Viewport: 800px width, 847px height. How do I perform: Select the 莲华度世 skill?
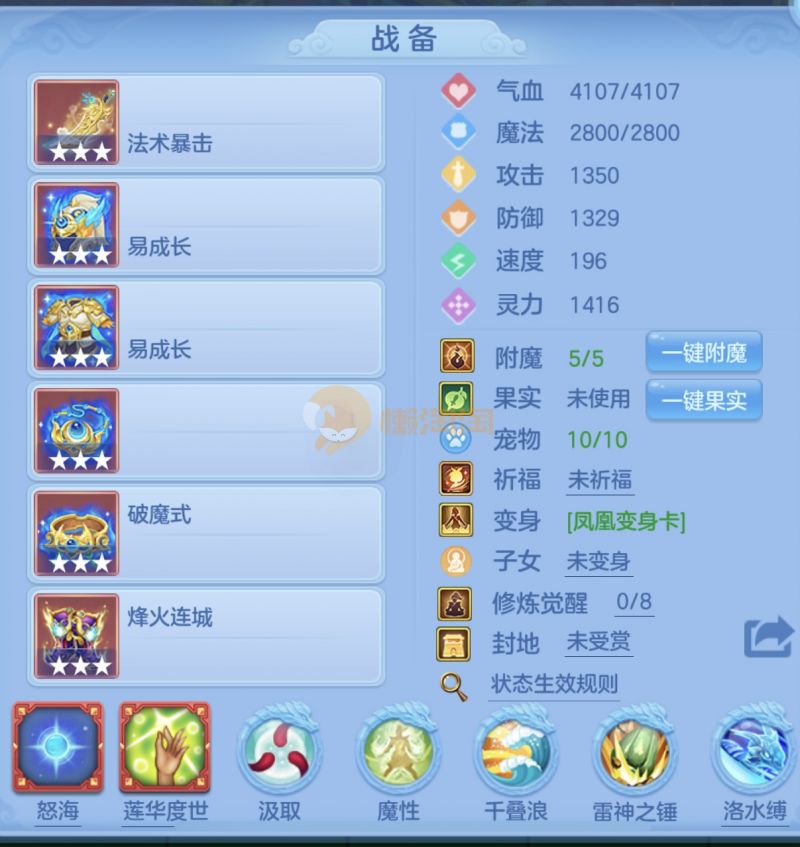point(165,749)
